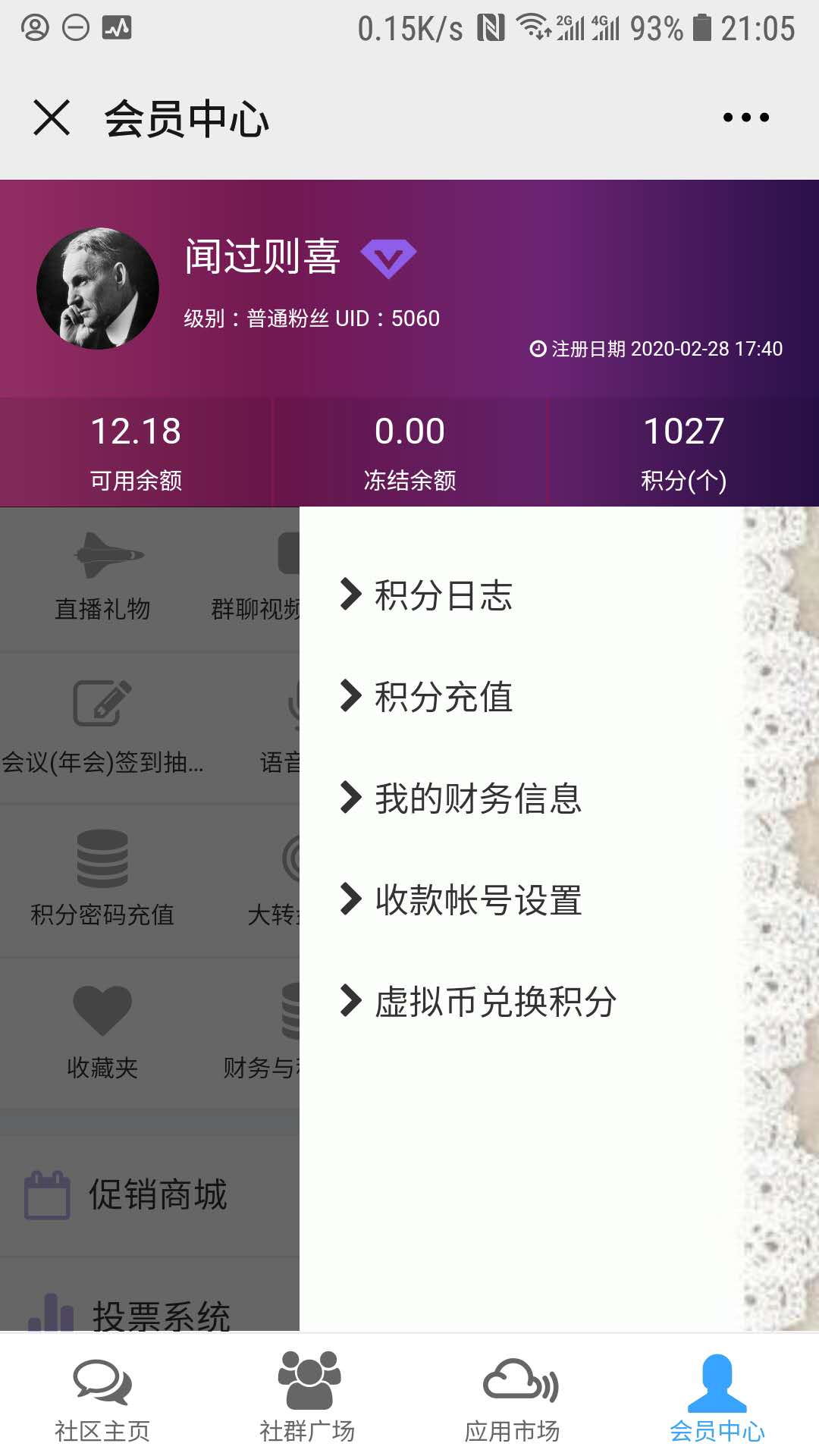Tap the profile avatar photo
819x1456 pixels.
[98, 289]
